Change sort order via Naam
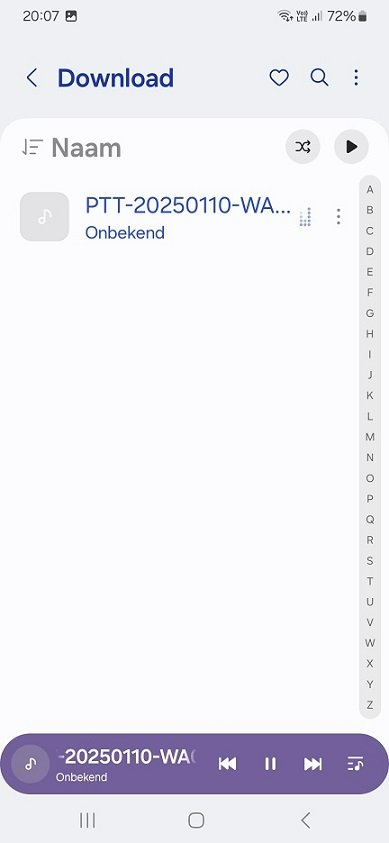This screenshot has height=843, width=389. click(71, 148)
